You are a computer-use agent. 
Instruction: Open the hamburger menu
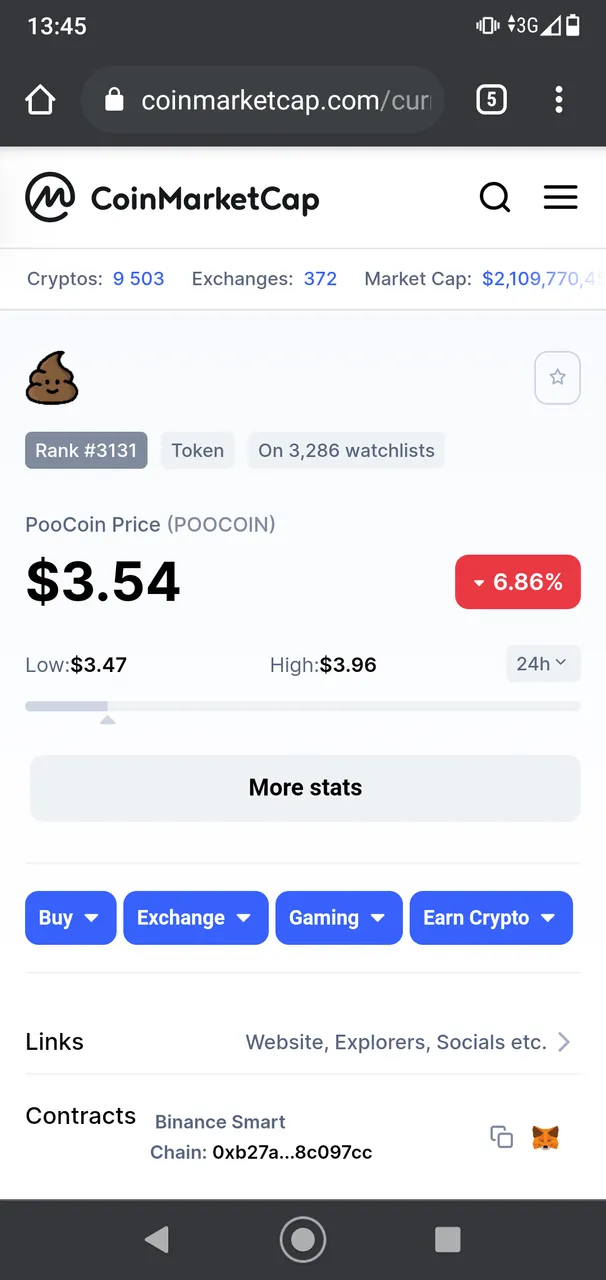point(561,198)
